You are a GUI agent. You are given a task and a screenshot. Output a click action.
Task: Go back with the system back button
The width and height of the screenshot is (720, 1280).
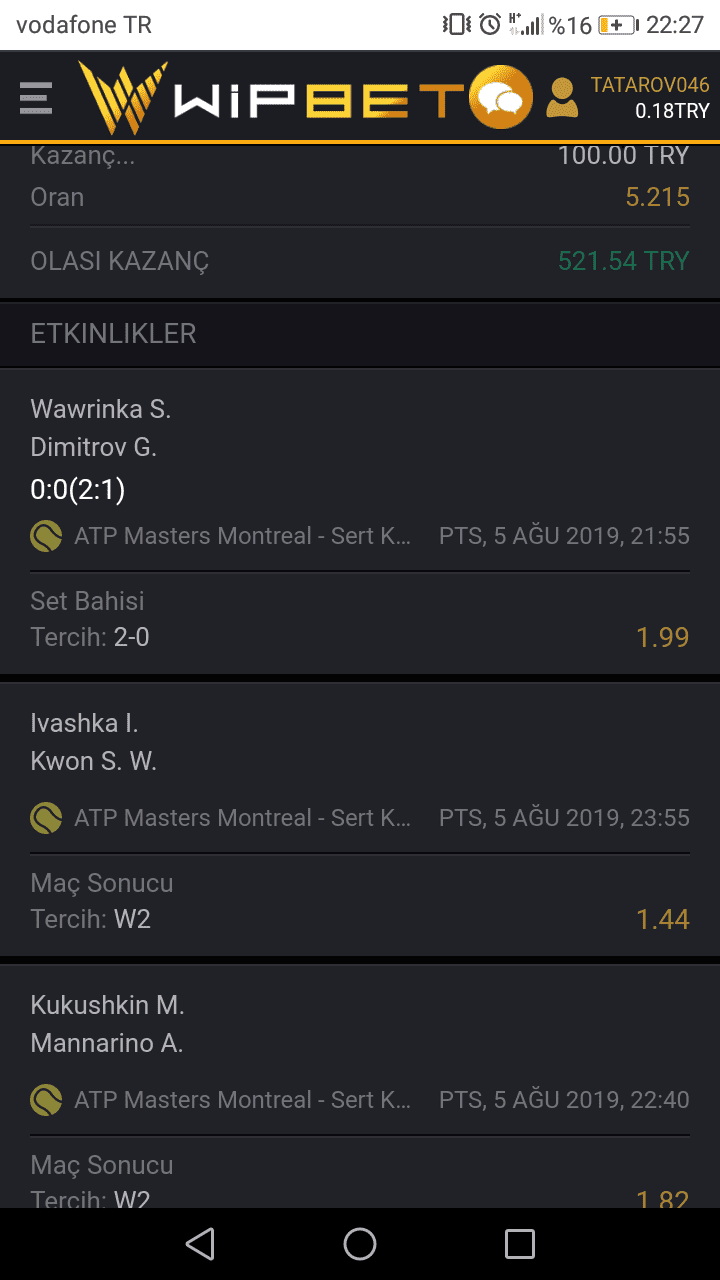tap(200, 1244)
